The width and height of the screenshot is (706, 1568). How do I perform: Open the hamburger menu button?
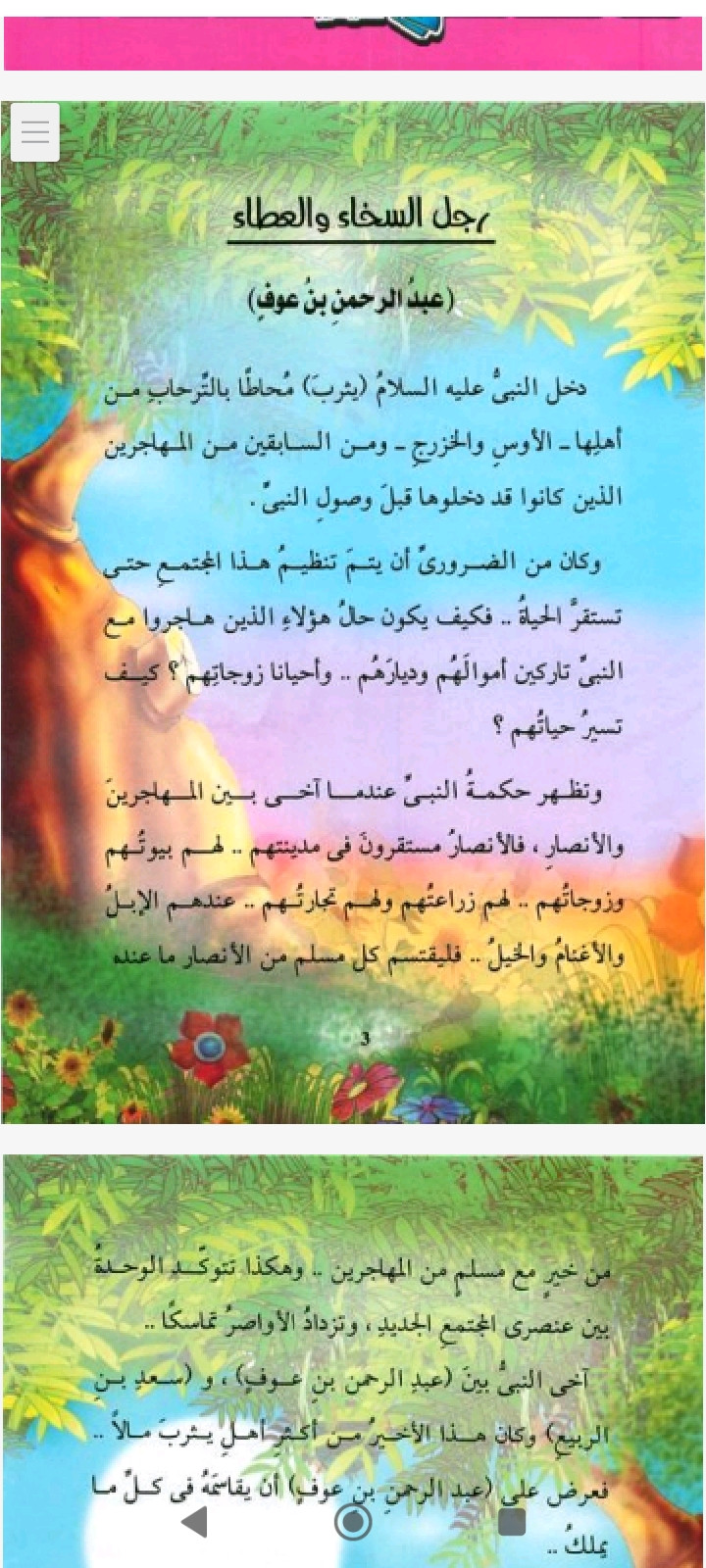coord(35,132)
